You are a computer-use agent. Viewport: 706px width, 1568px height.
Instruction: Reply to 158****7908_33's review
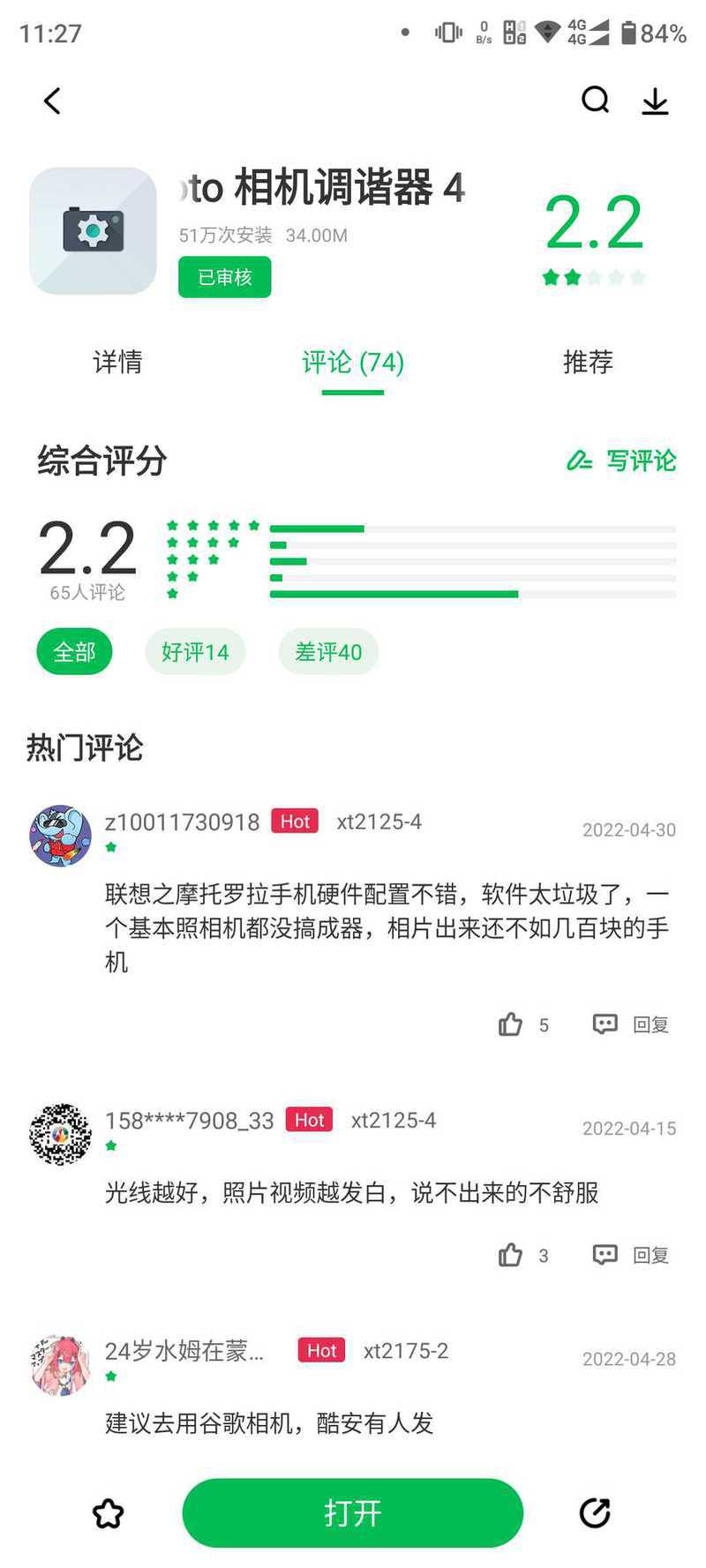(631, 1255)
